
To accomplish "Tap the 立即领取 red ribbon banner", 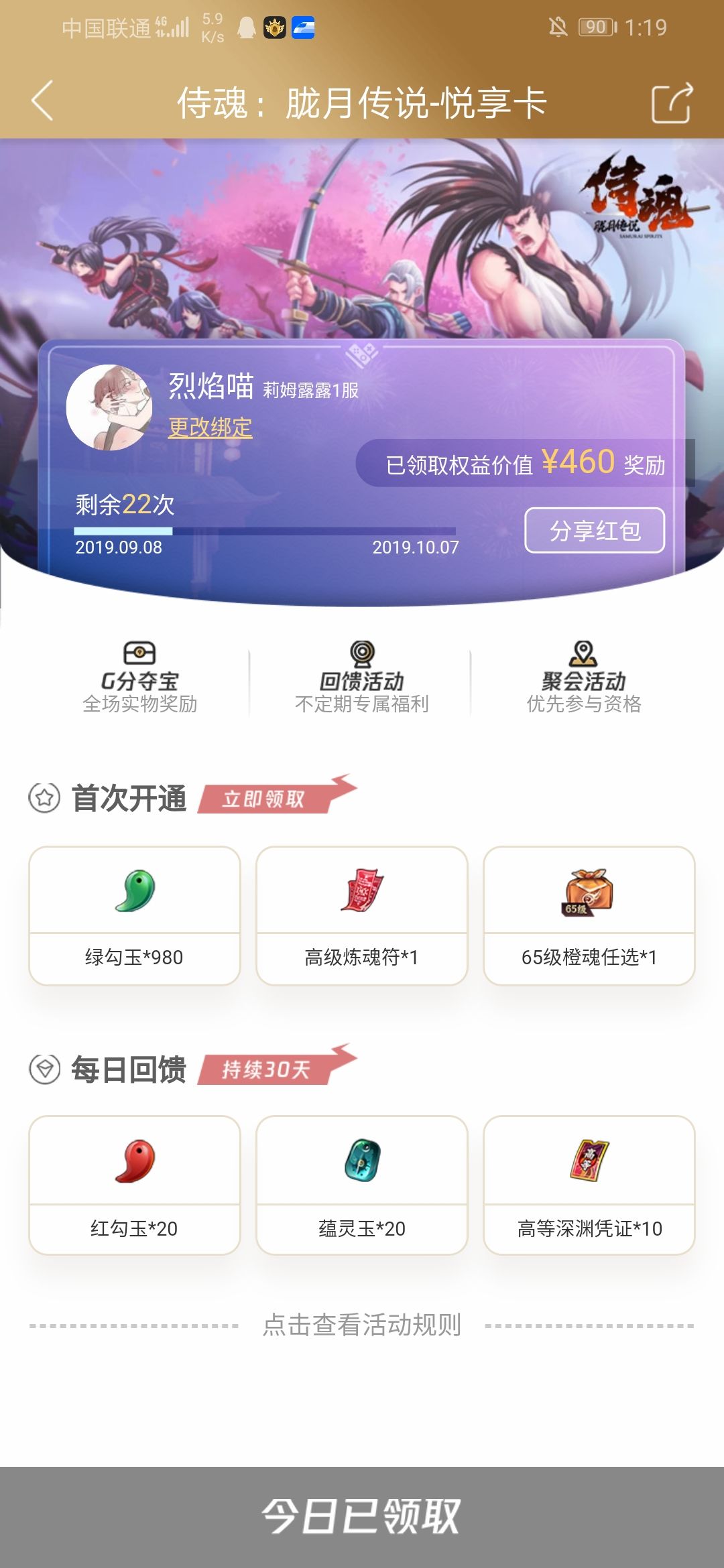I will pyautogui.click(x=265, y=797).
